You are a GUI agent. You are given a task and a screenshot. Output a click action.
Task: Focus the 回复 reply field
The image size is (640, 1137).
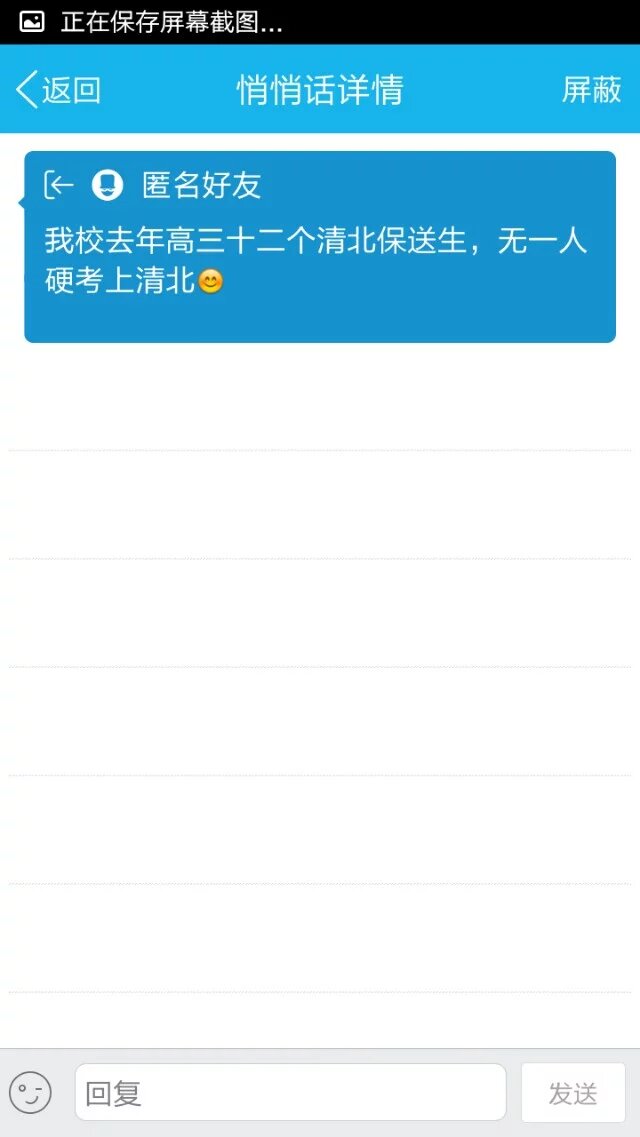pos(290,1092)
